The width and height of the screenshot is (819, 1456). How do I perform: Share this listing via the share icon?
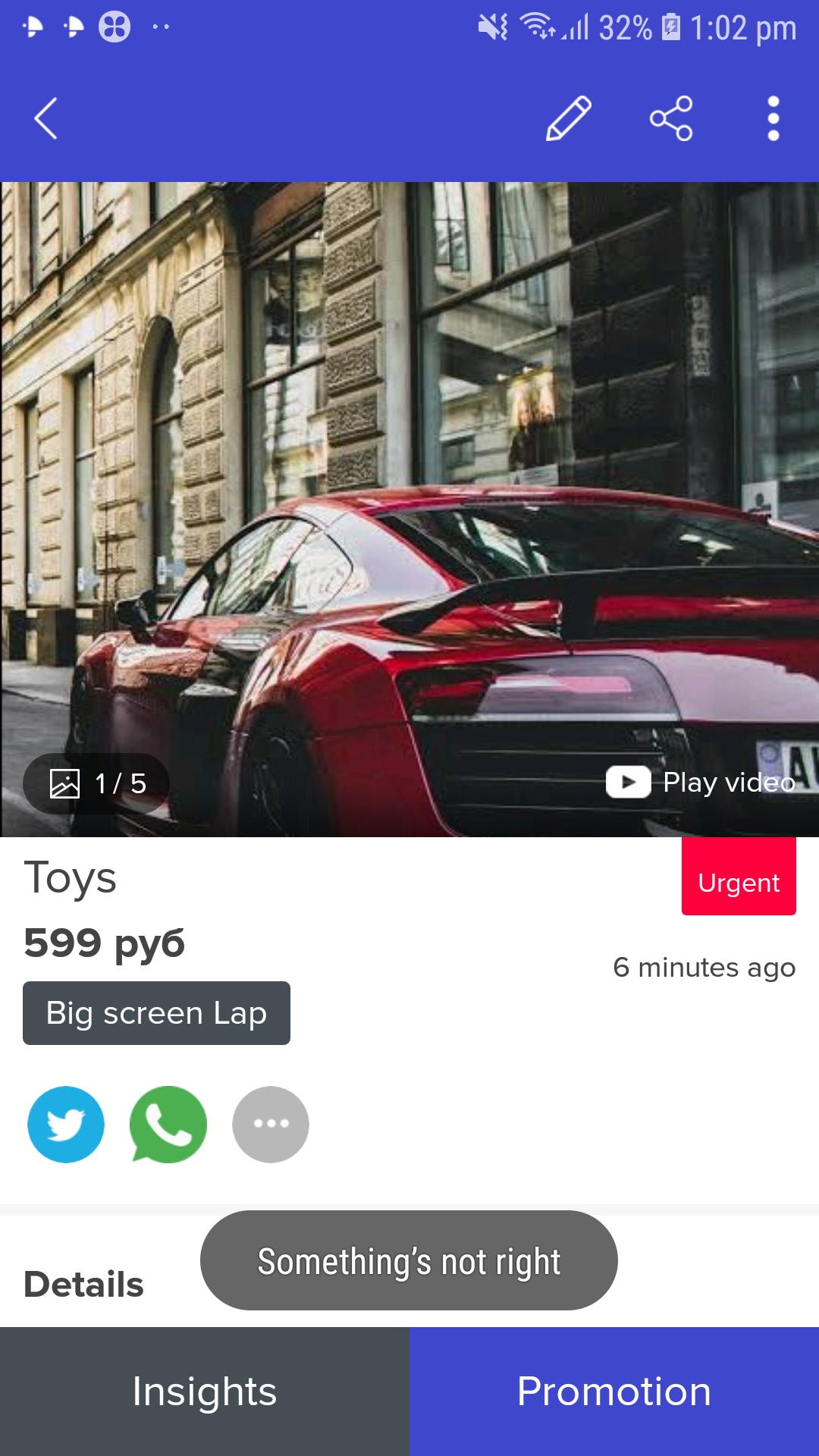click(x=671, y=118)
